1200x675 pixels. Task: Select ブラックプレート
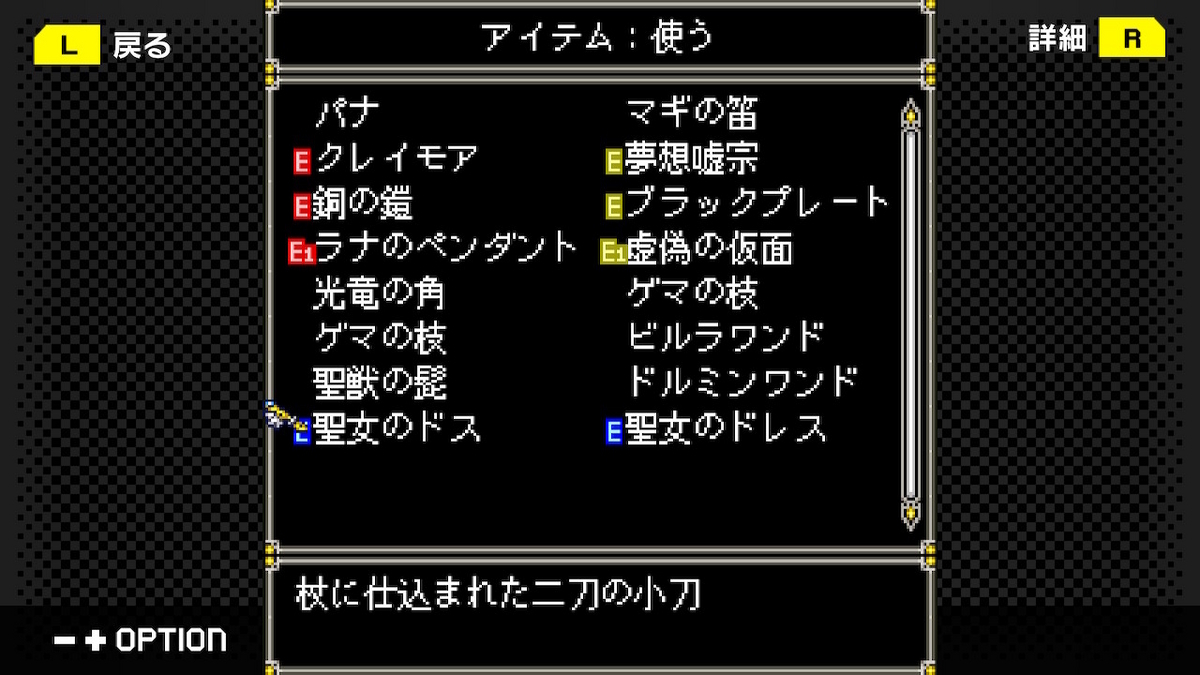tap(756, 204)
